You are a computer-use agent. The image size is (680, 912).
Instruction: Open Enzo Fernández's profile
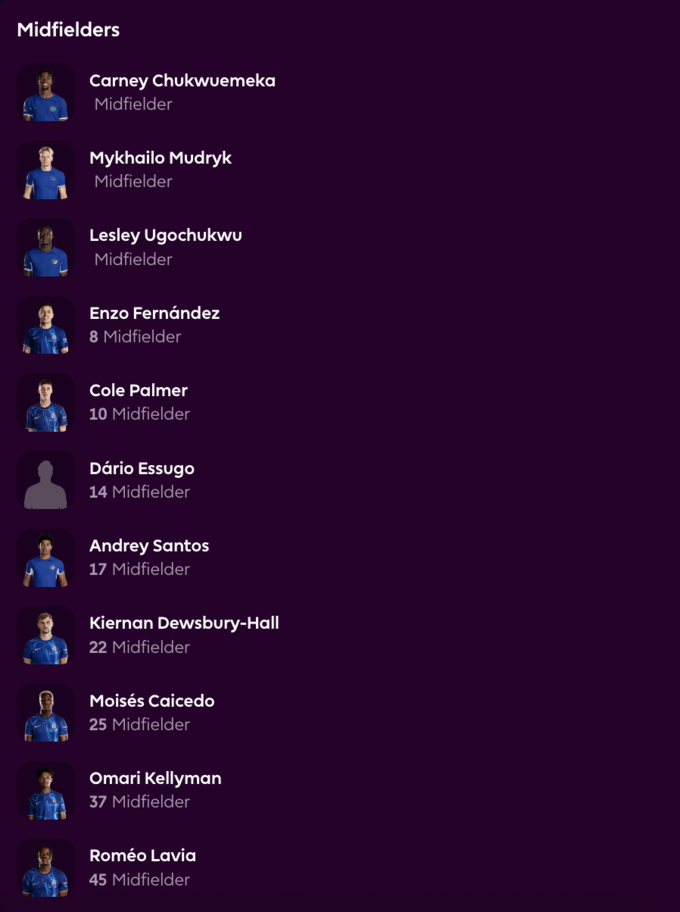point(154,313)
